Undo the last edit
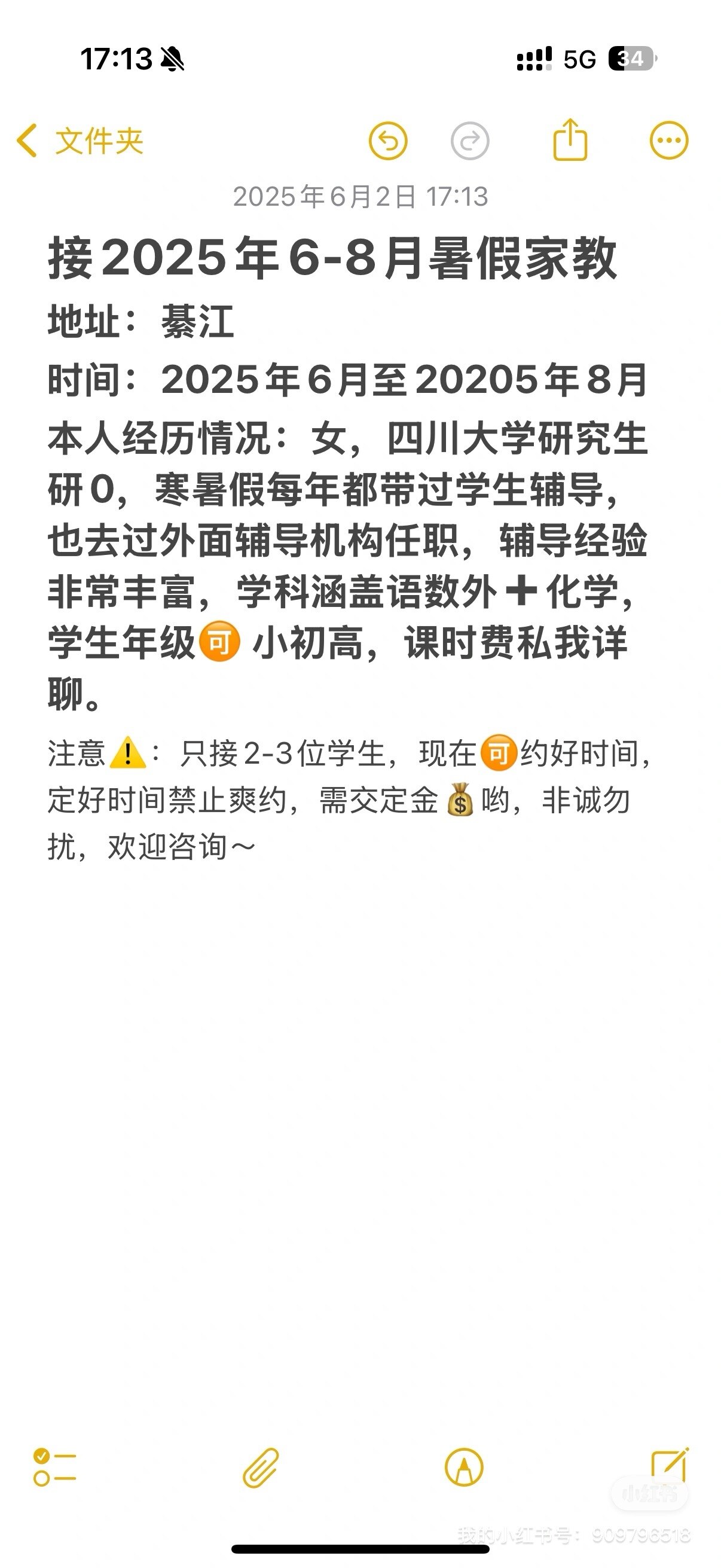The image size is (721, 1568). click(387, 141)
